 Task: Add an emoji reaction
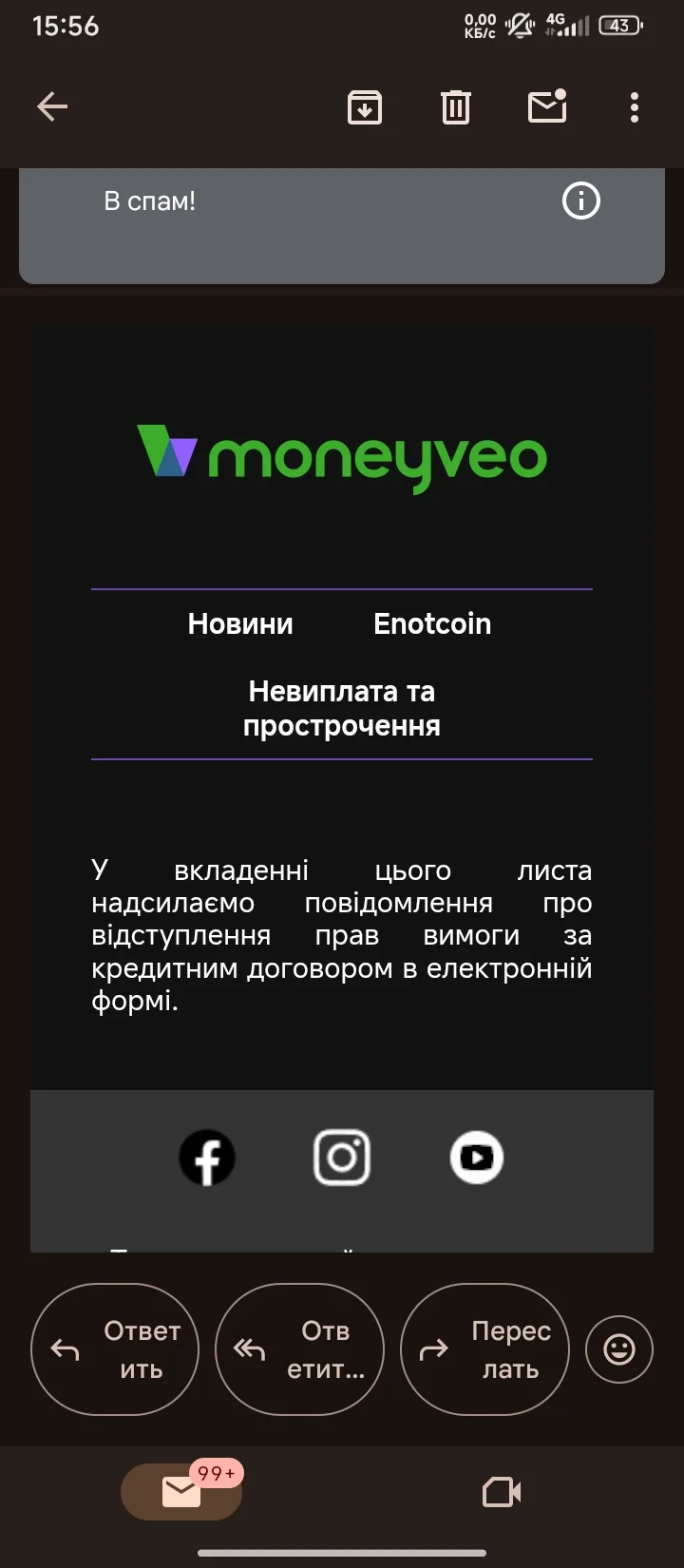pyautogui.click(x=619, y=1349)
